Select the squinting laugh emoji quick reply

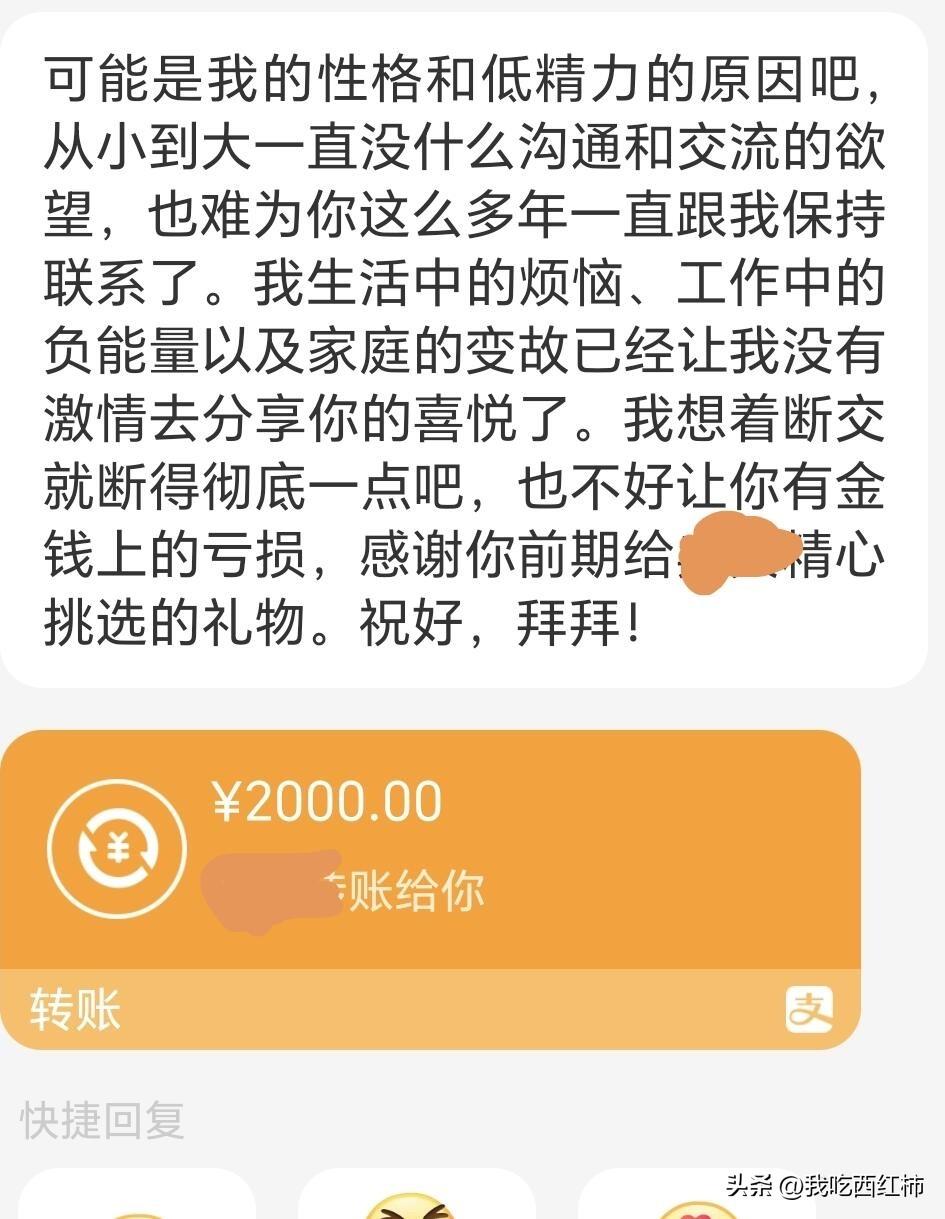[417, 1205]
